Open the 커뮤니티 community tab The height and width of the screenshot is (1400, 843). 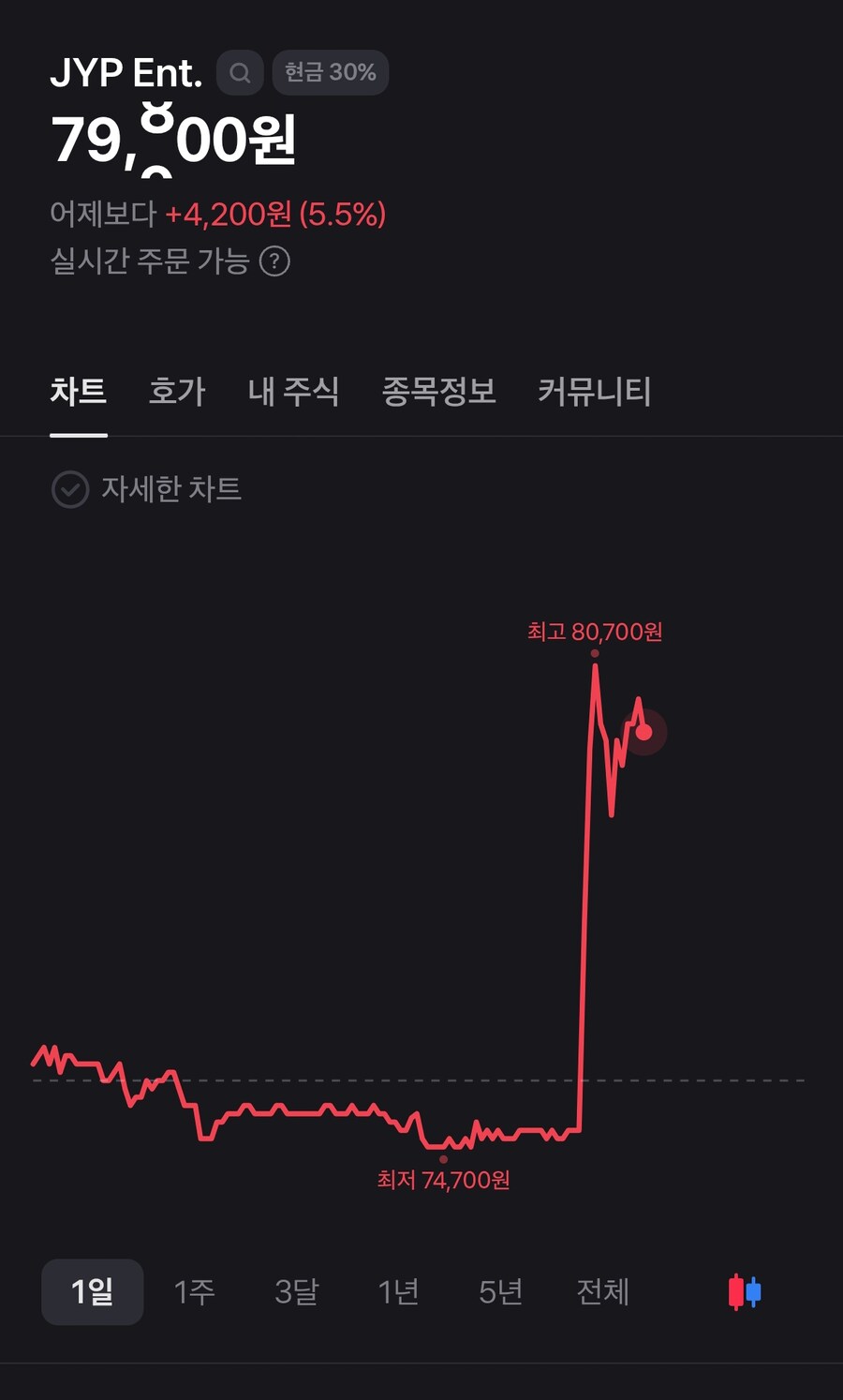click(x=597, y=393)
